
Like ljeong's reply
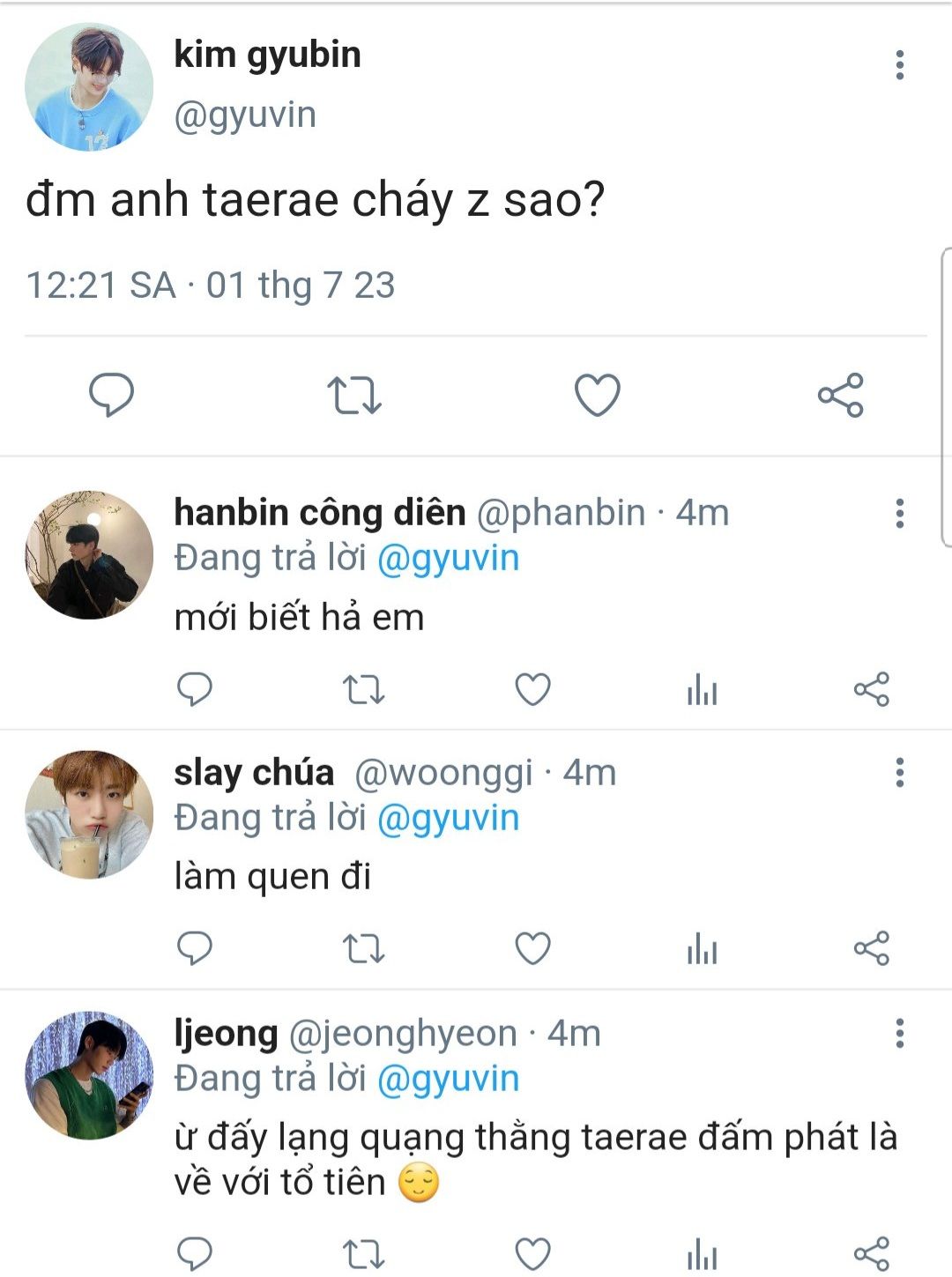point(532,1252)
